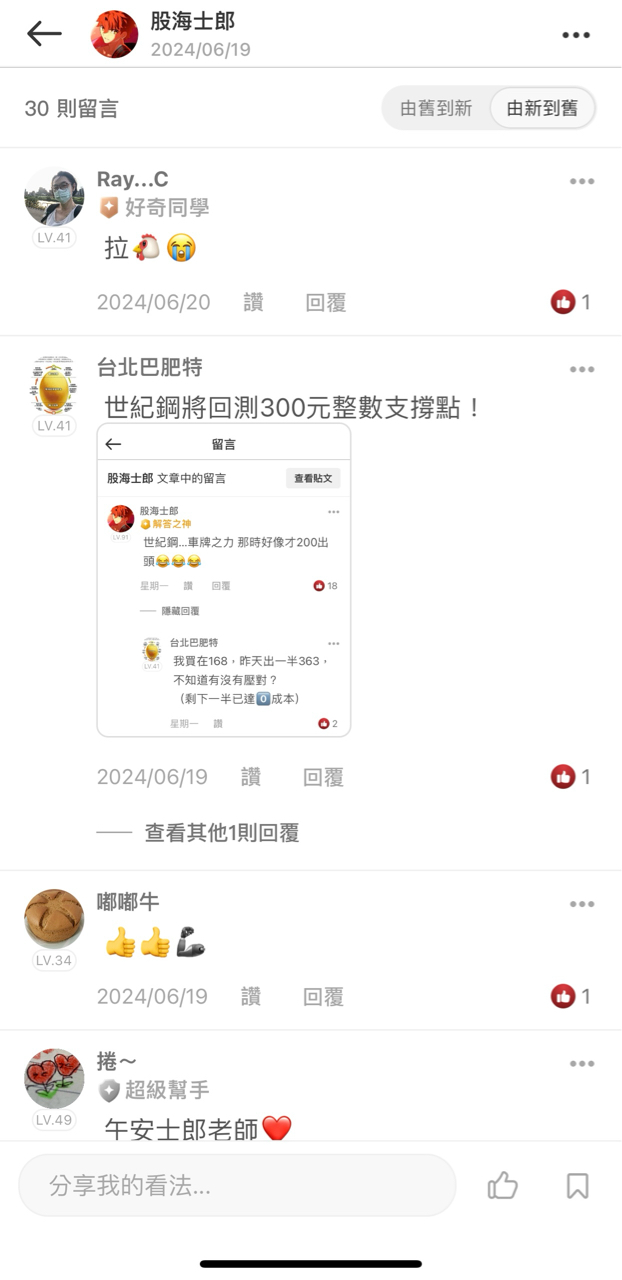622x1280 pixels.
Task: Open options menu on 嘟嘟牛's comment
Action: (x=582, y=904)
